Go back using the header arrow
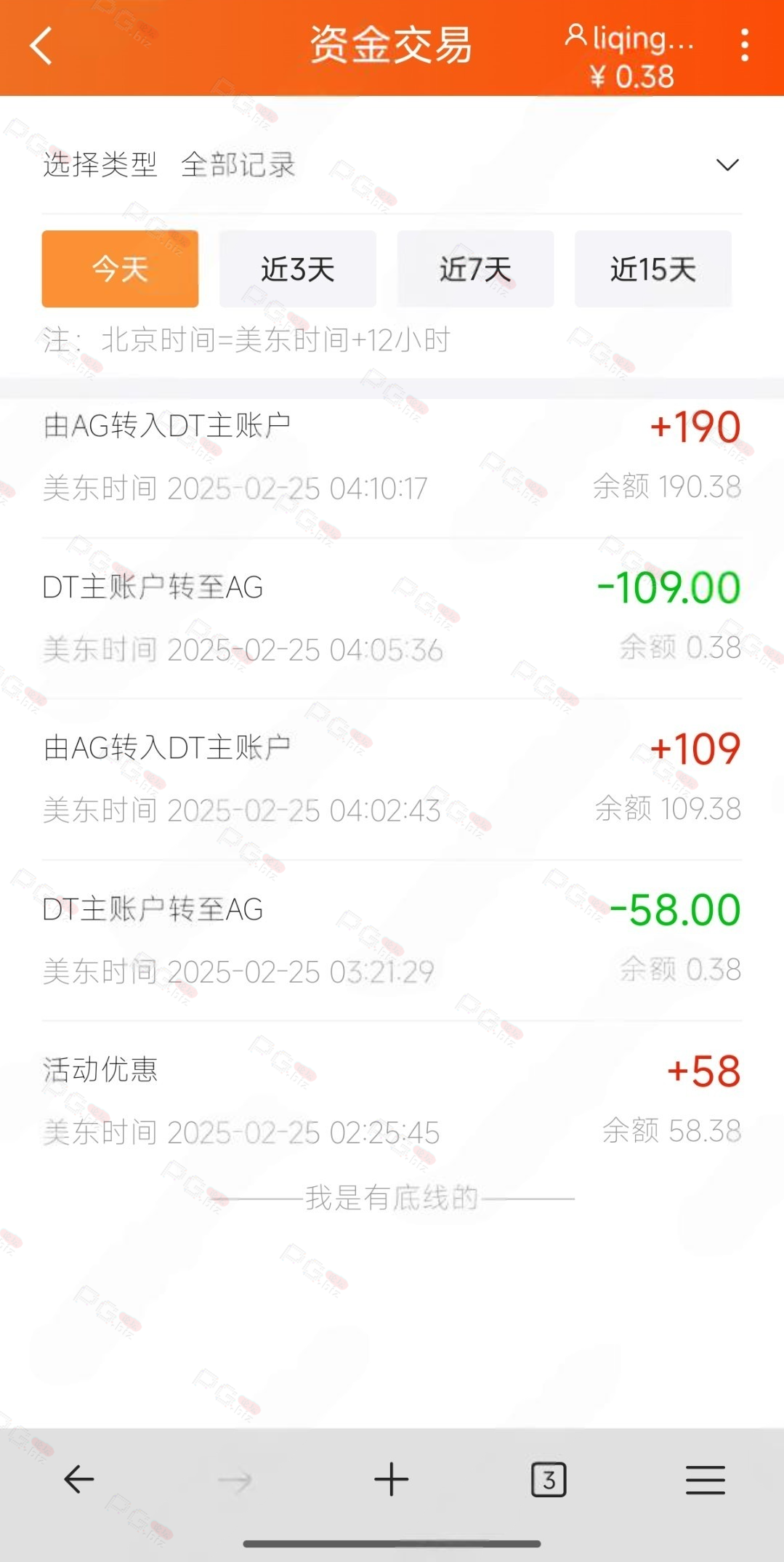The height and width of the screenshot is (1562, 784). point(41,46)
